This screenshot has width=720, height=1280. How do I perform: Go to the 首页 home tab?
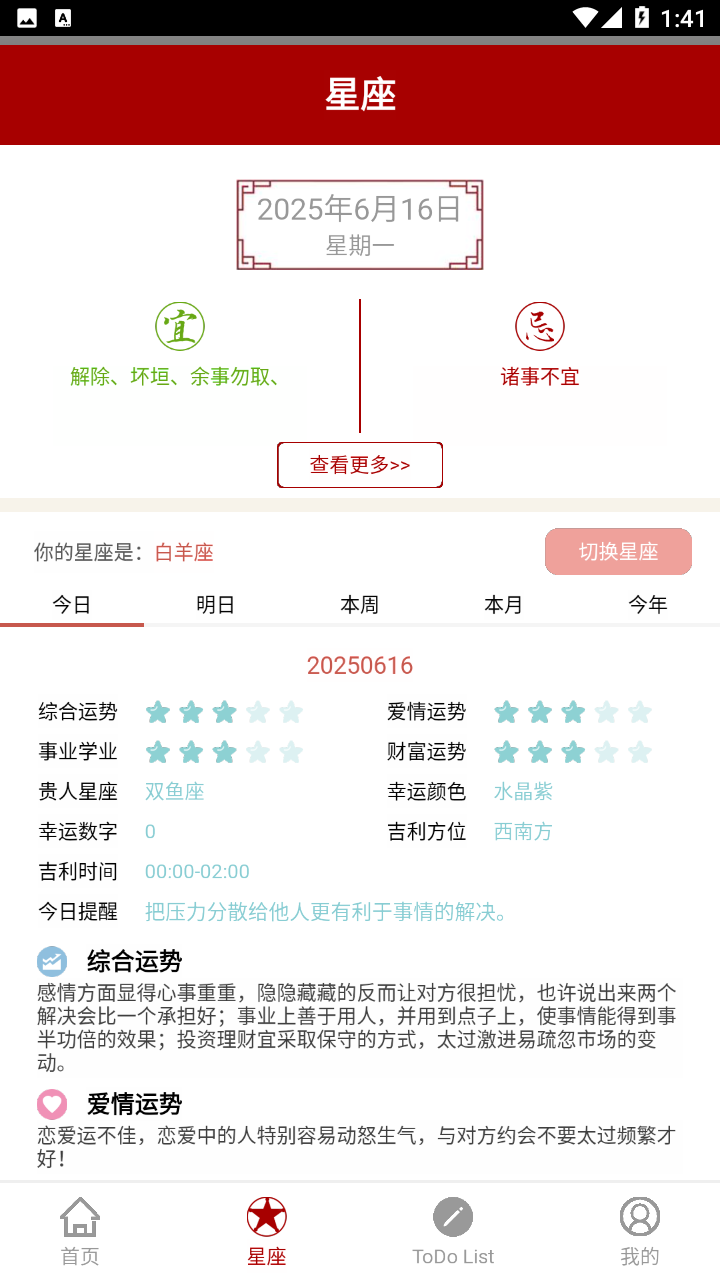(80, 1231)
